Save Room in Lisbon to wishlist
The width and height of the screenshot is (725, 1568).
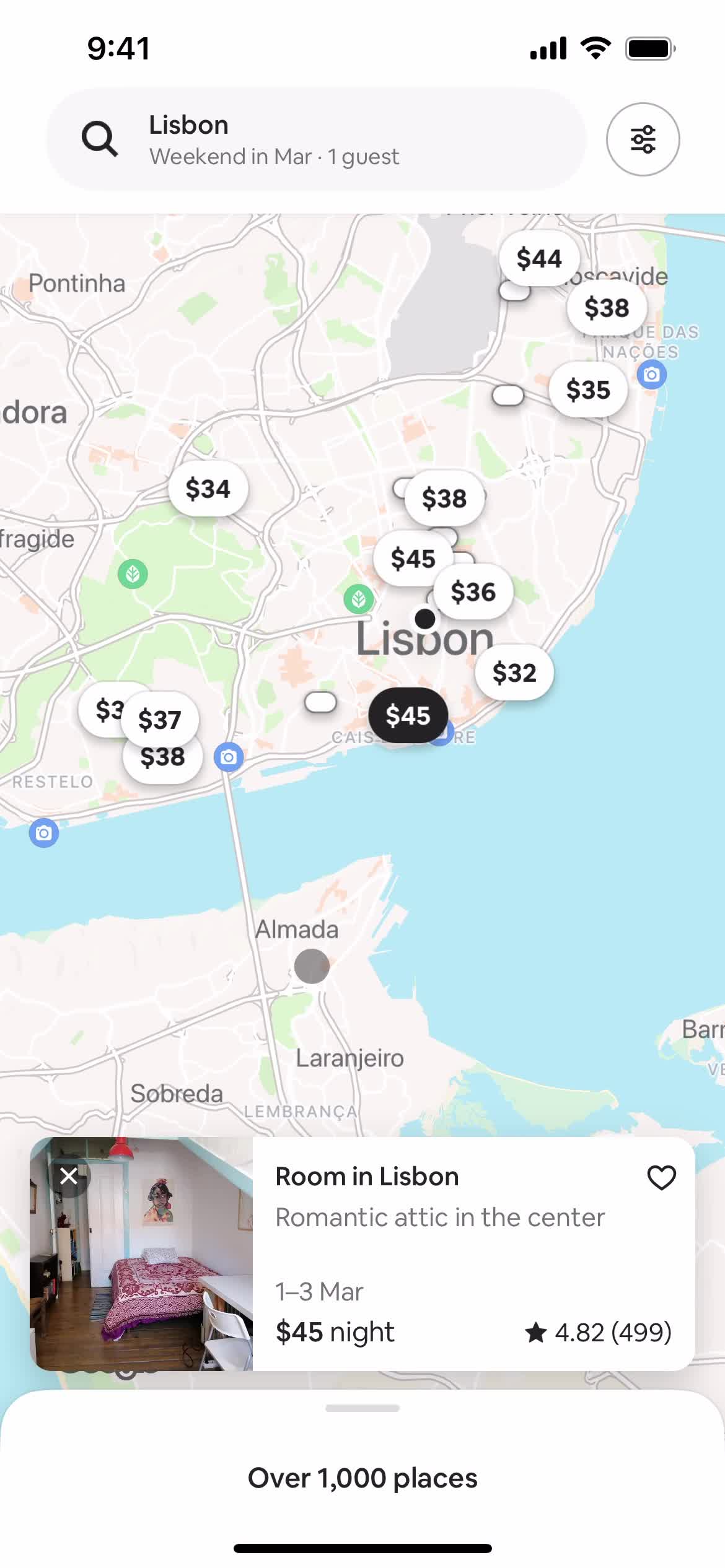pos(661,1177)
